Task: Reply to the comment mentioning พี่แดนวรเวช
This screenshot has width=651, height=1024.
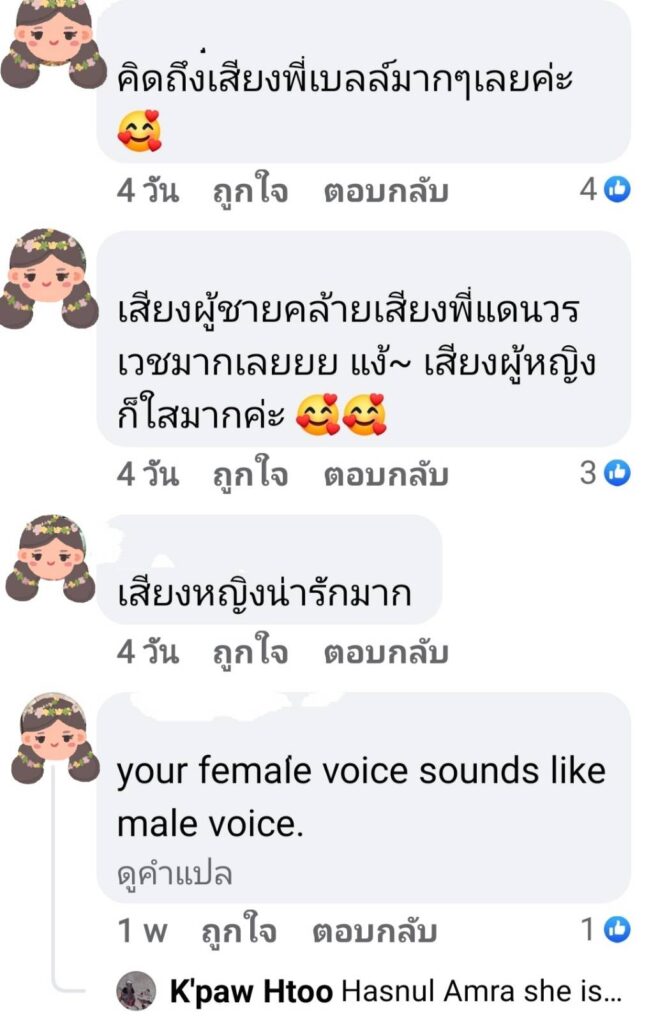Action: click(385, 475)
